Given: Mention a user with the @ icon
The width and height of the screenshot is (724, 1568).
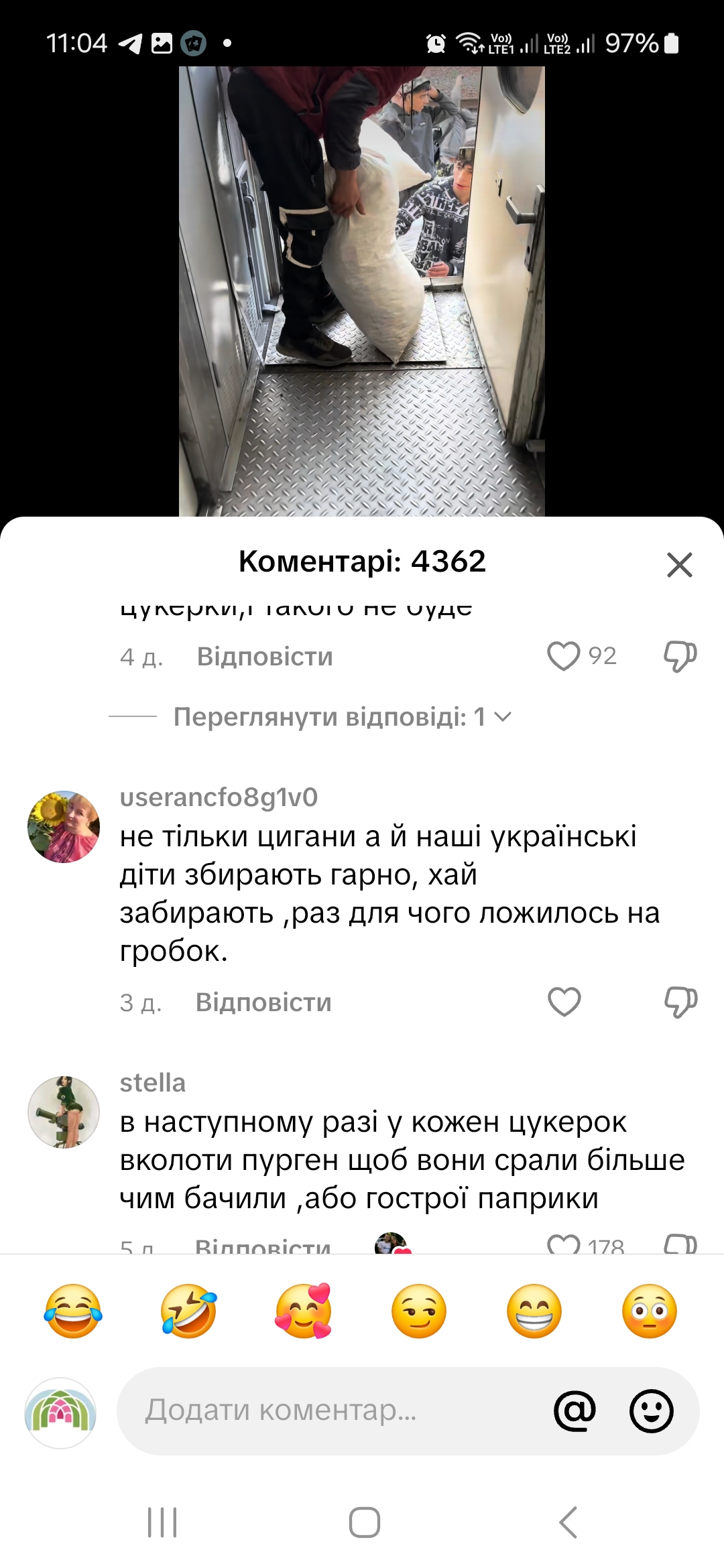Looking at the screenshot, I should pyautogui.click(x=575, y=1411).
